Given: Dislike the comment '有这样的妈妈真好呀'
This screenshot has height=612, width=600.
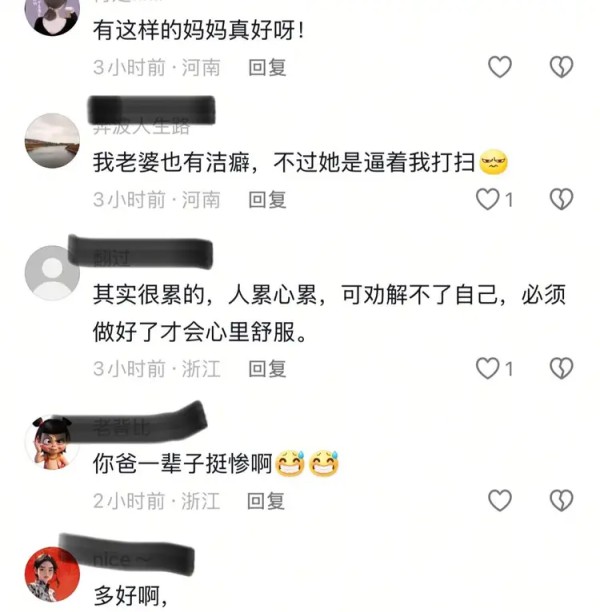Looking at the screenshot, I should click(x=561, y=67).
